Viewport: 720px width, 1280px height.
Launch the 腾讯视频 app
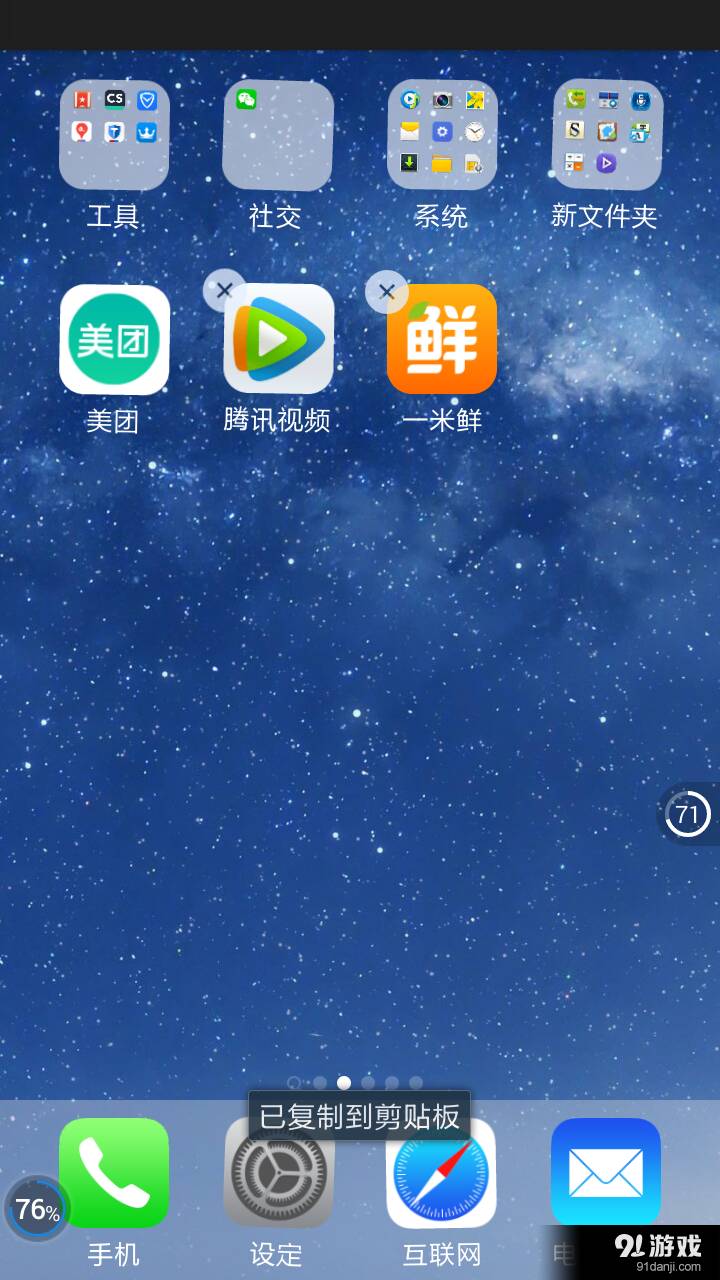[279, 340]
